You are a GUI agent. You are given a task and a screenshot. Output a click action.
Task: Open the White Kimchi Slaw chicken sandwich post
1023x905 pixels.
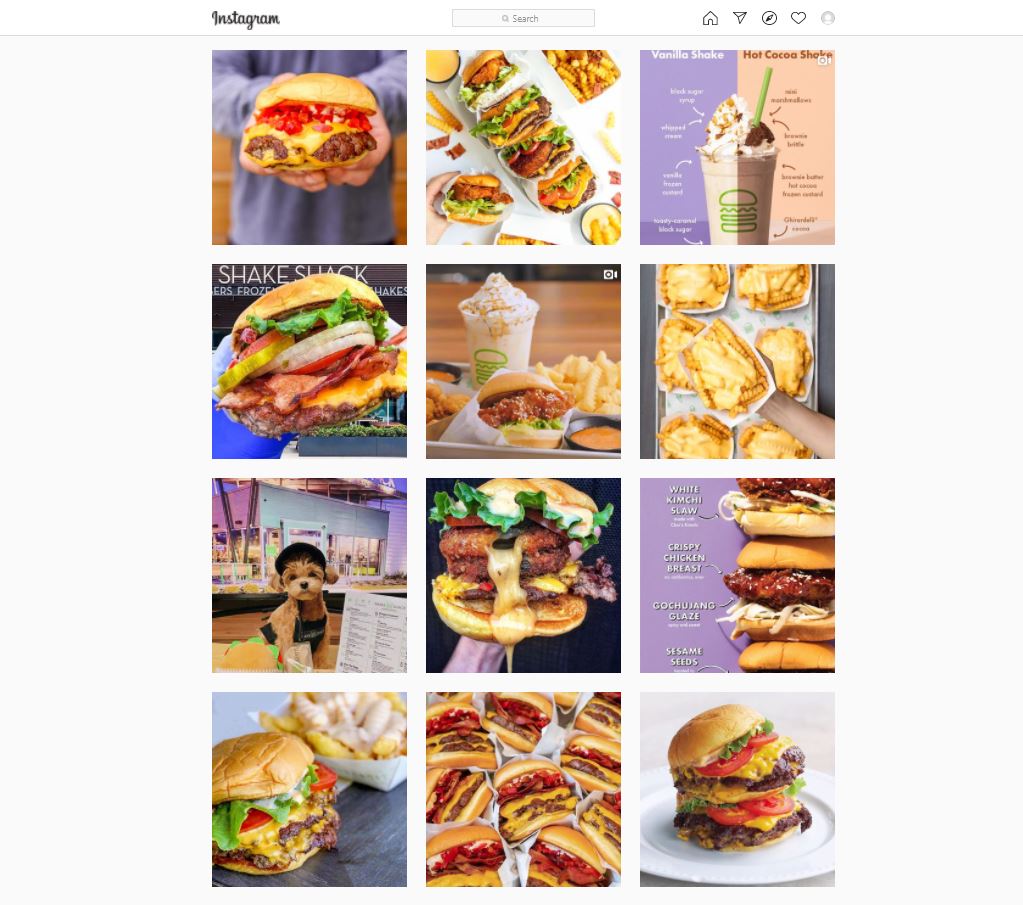coord(737,575)
